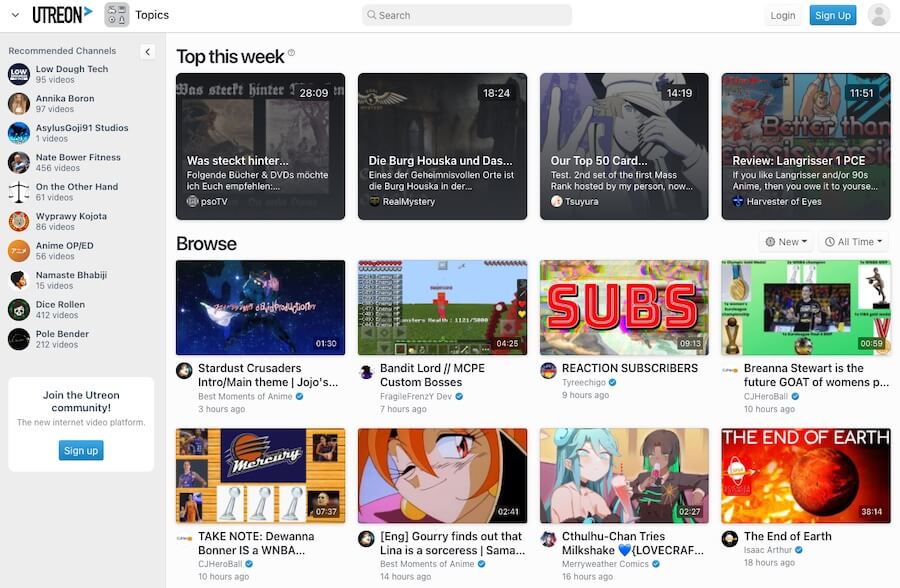Play the Was steckt hinter video by psoTV
Viewport: 900px width, 588px height.
[x=260, y=146]
